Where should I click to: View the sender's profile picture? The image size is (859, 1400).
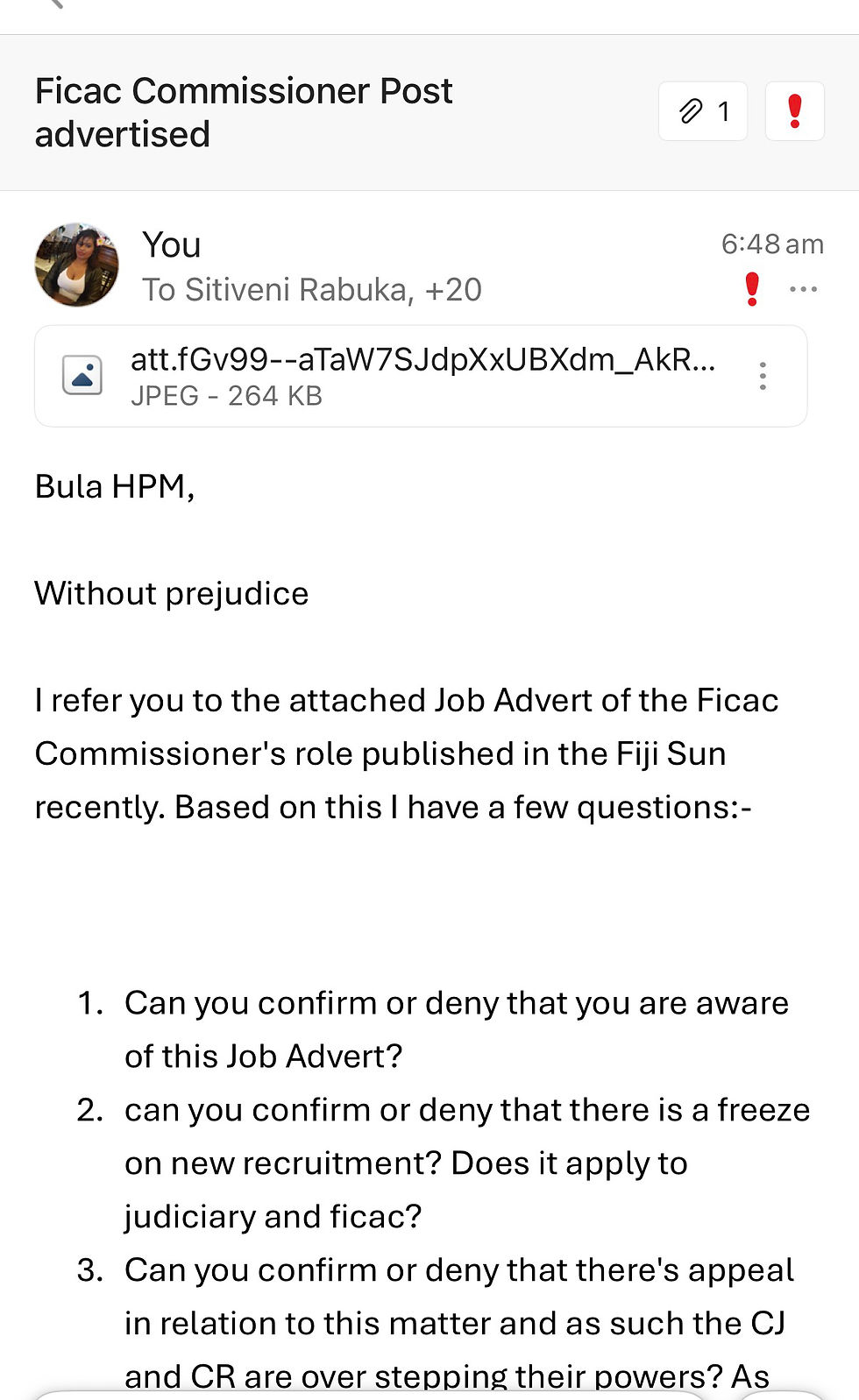click(x=76, y=265)
